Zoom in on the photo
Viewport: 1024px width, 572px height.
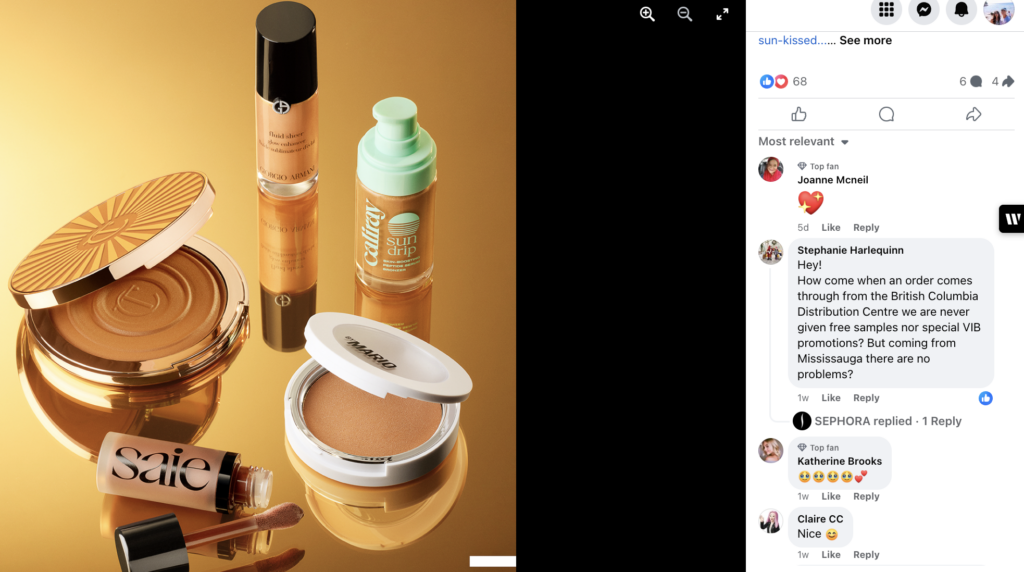[647, 14]
